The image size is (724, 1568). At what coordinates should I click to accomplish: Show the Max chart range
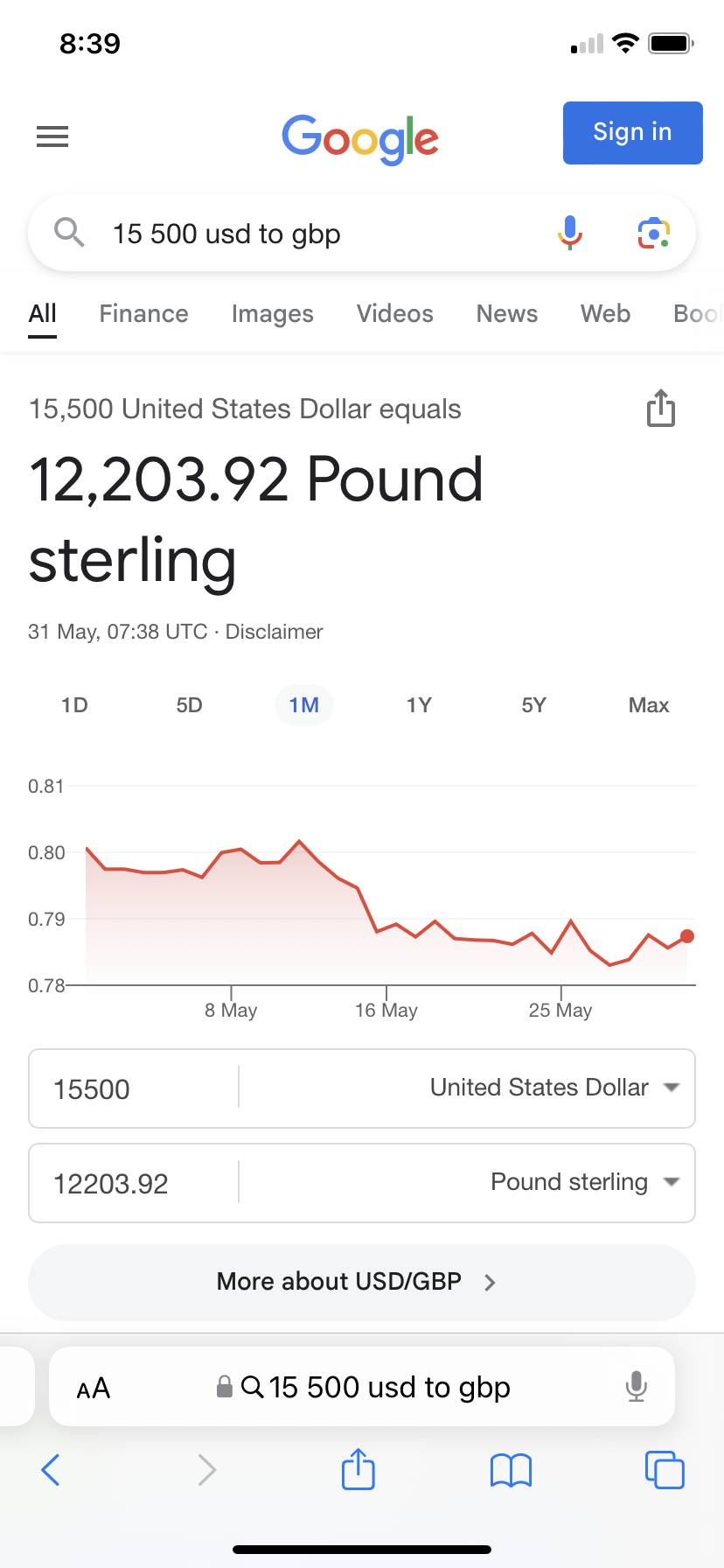tap(649, 705)
